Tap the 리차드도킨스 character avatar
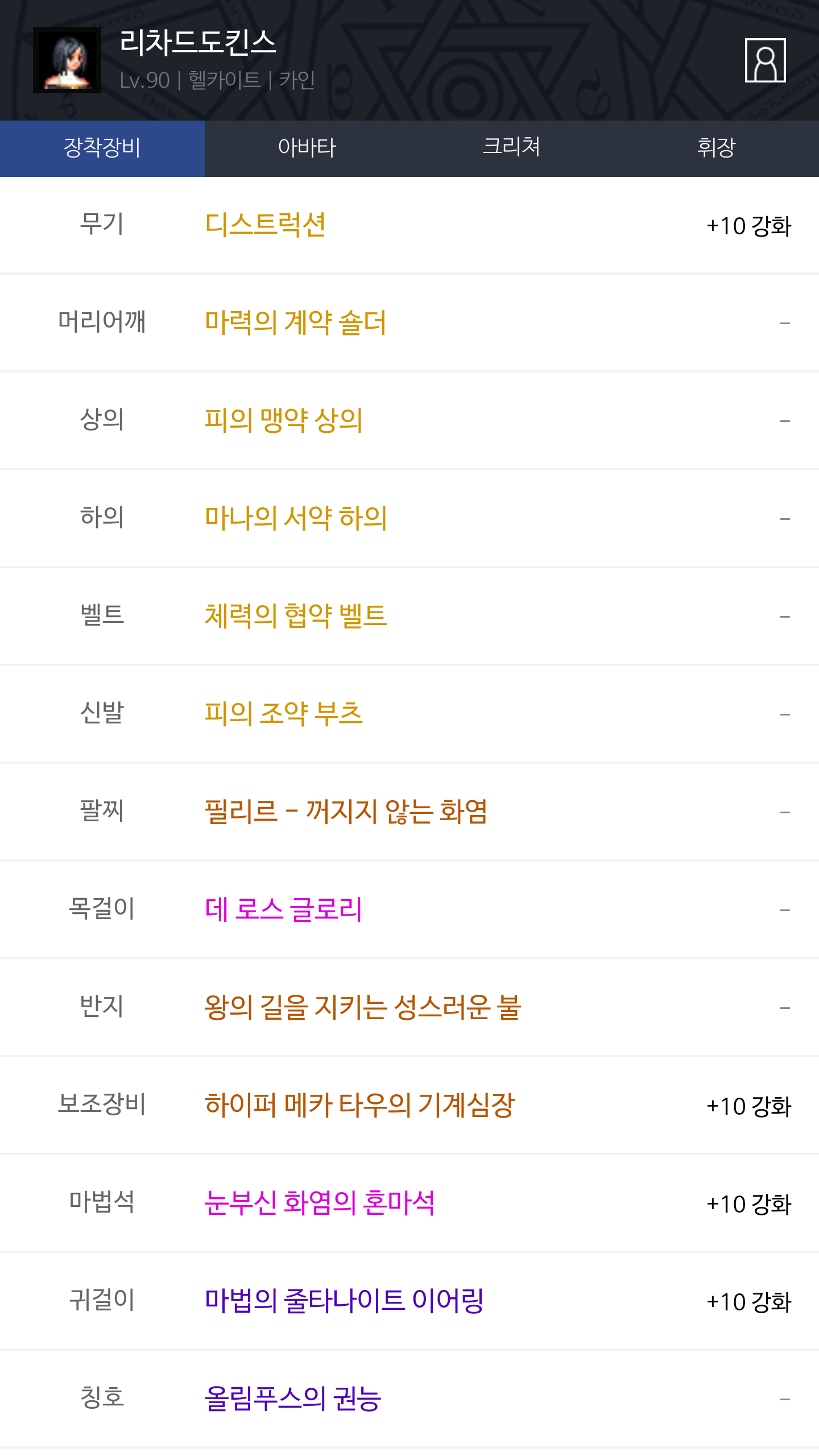819x1456 pixels. pyautogui.click(x=67, y=60)
